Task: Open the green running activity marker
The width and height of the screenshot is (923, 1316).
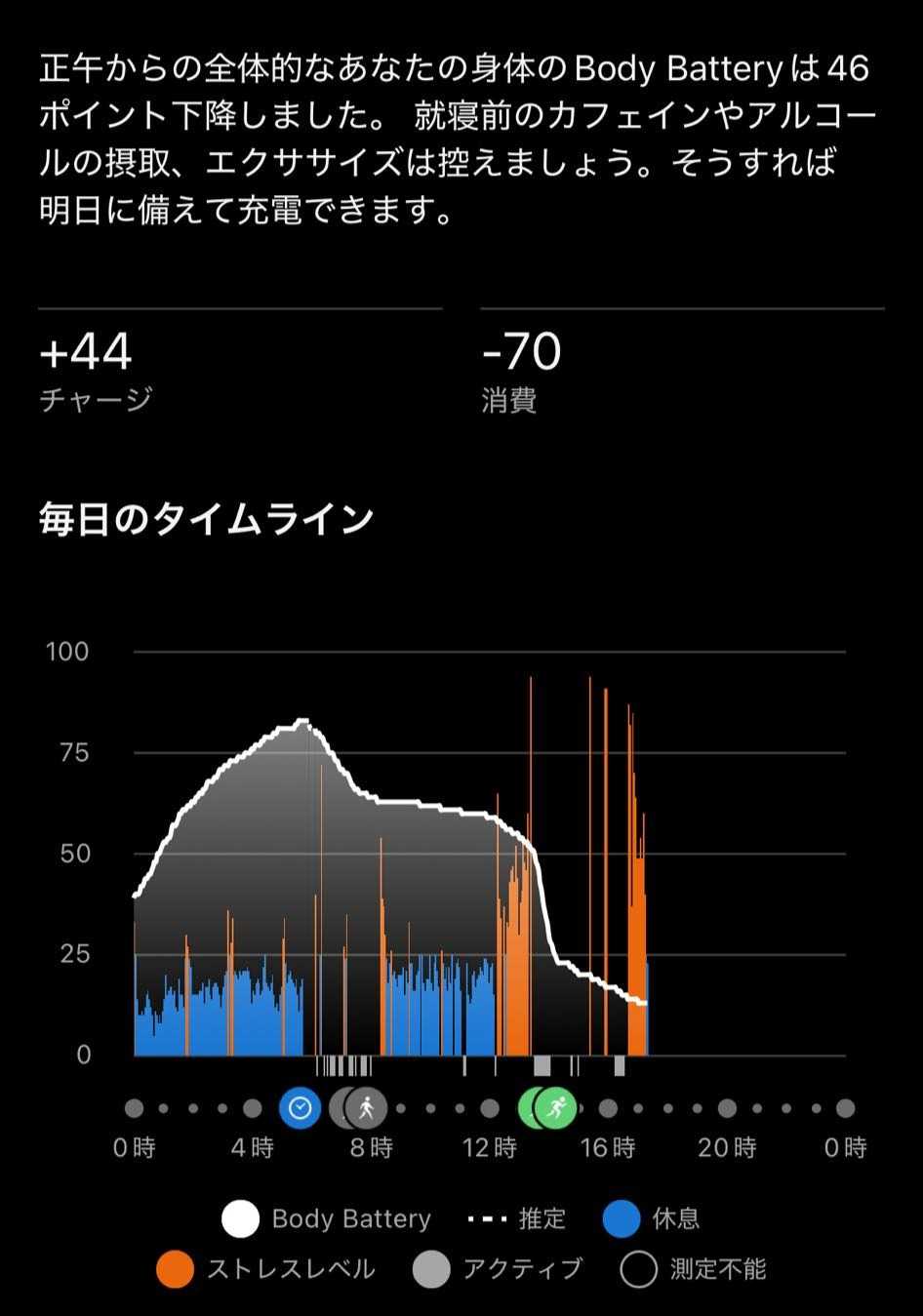Action: click(x=556, y=1108)
